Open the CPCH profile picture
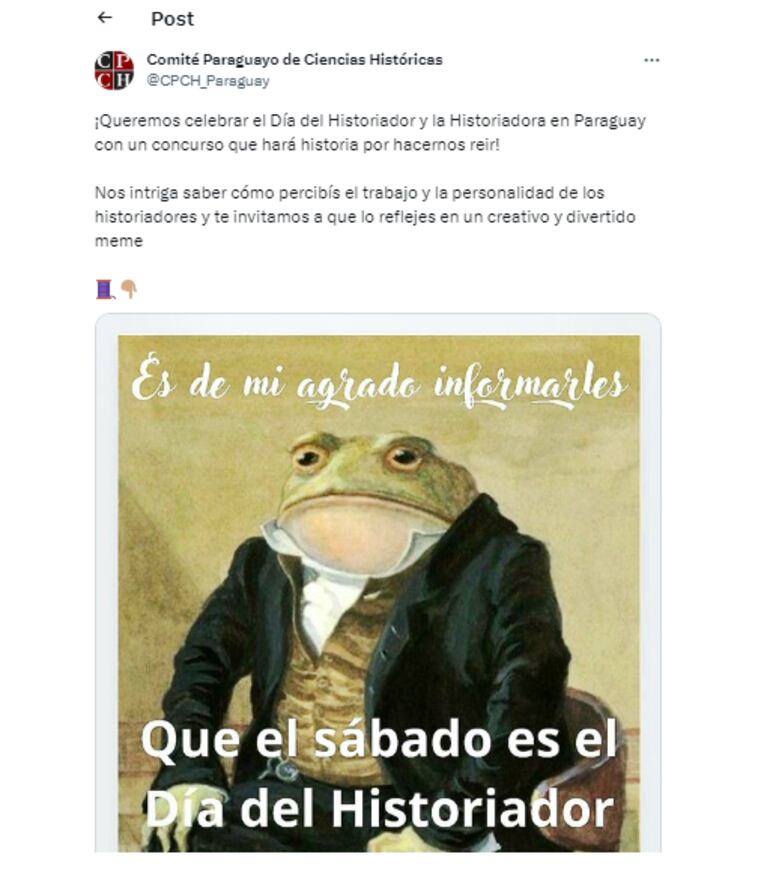The image size is (770, 881). click(x=114, y=70)
